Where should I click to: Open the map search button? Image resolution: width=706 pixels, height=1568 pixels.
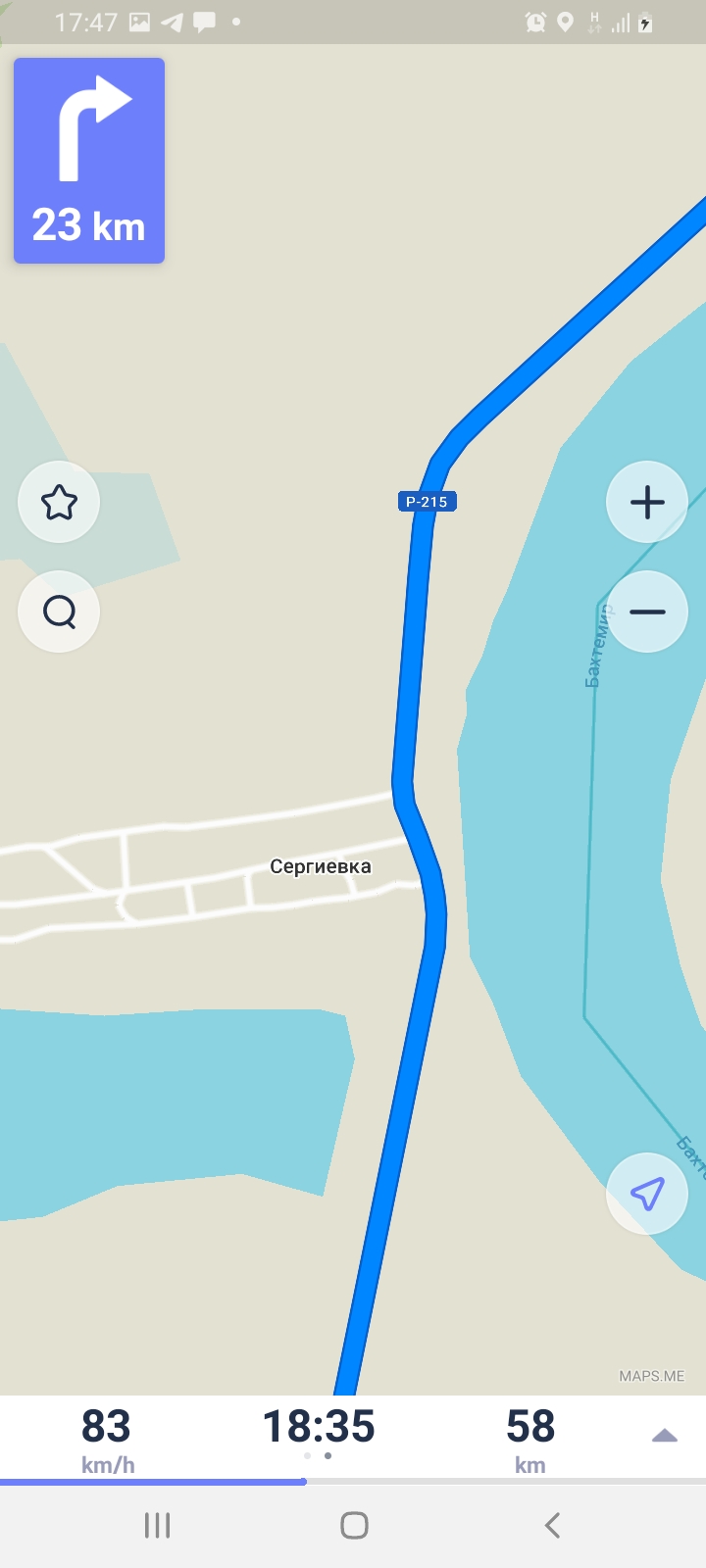pyautogui.click(x=59, y=612)
